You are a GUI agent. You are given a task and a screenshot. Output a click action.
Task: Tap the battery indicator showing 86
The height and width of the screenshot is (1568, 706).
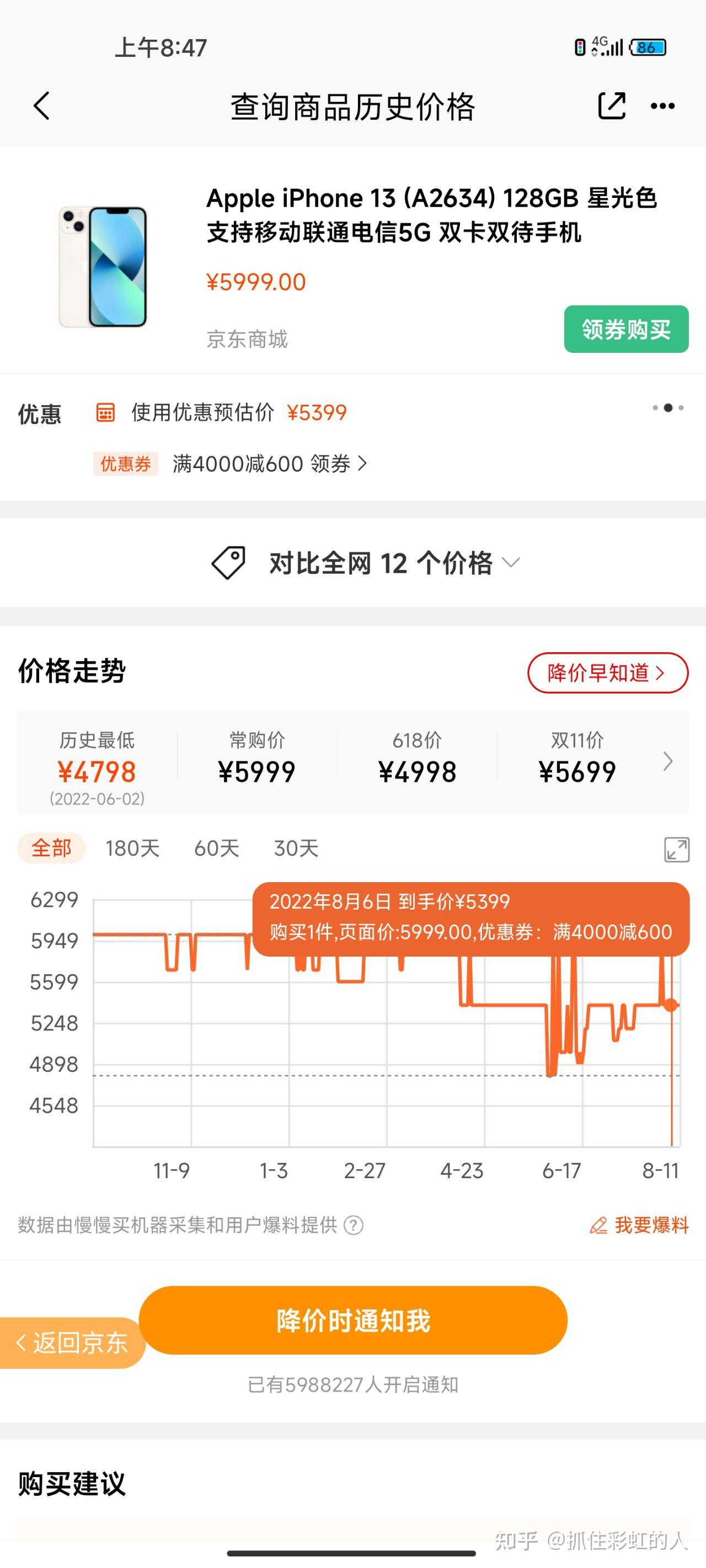point(649,46)
